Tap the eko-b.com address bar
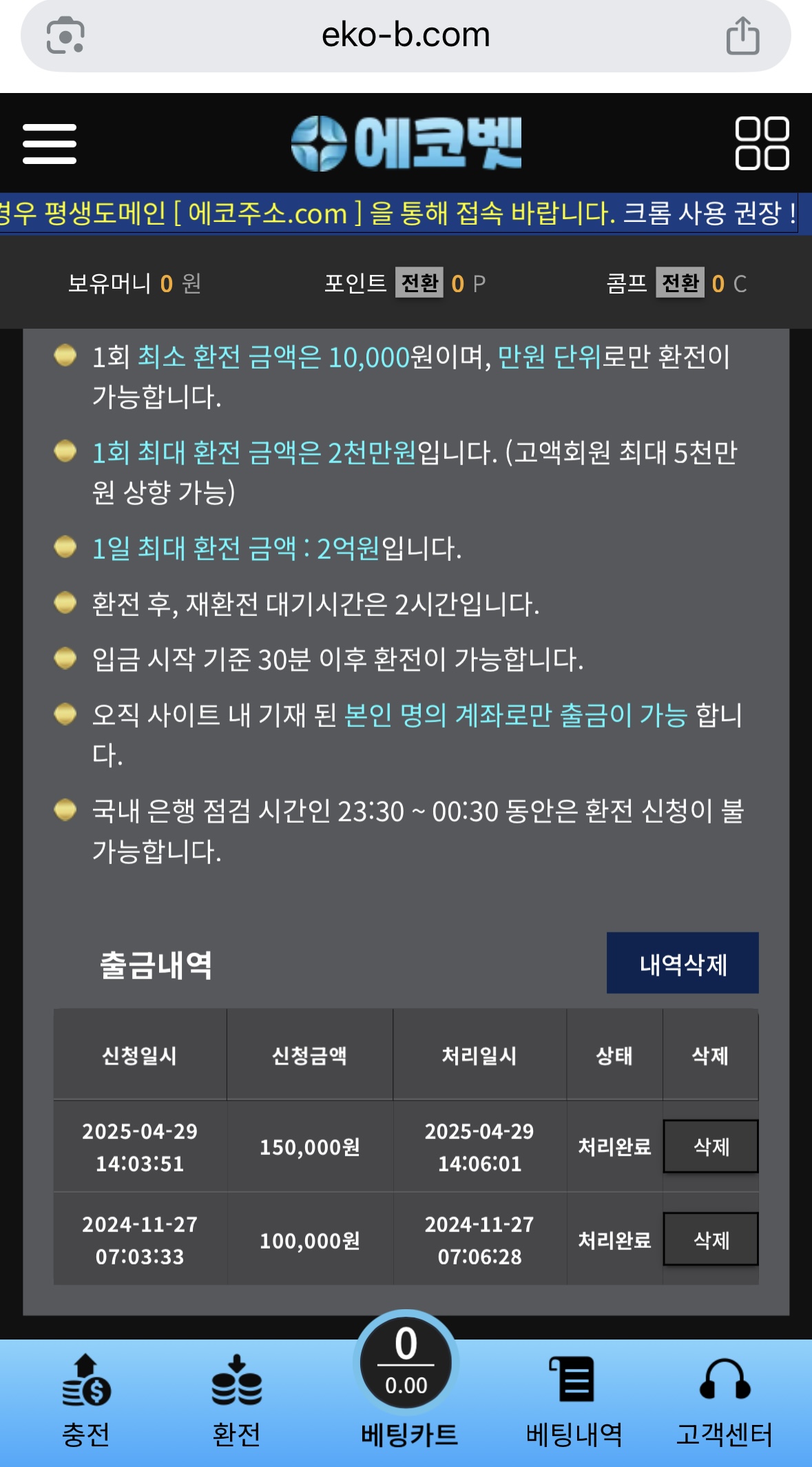 pyautogui.click(x=406, y=35)
